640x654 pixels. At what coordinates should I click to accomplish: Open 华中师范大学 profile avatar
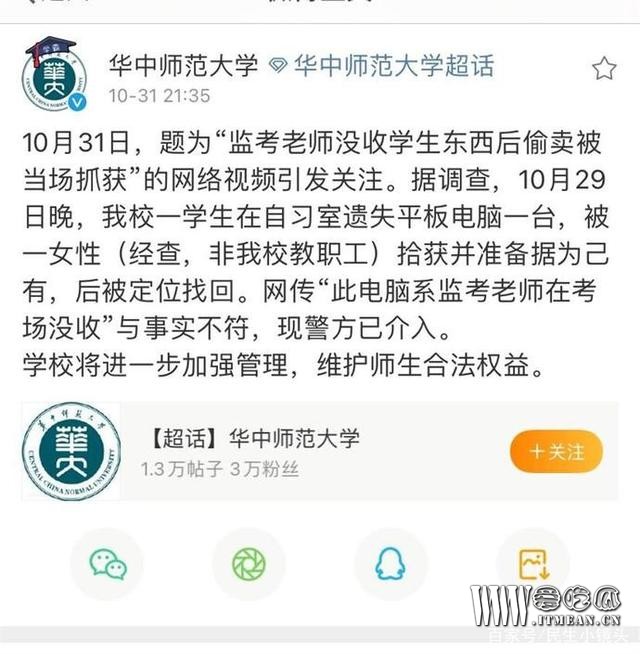pyautogui.click(x=56, y=76)
